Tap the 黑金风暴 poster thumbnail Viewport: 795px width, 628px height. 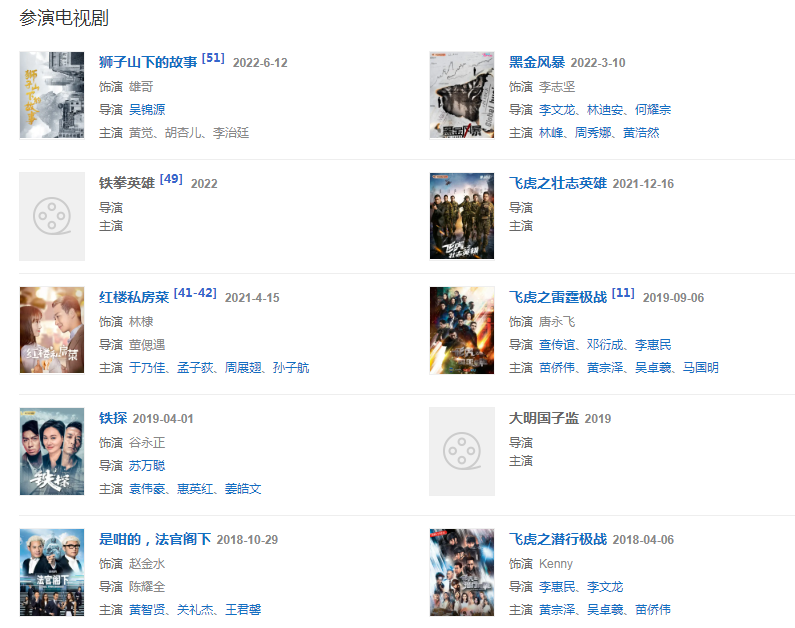461,95
